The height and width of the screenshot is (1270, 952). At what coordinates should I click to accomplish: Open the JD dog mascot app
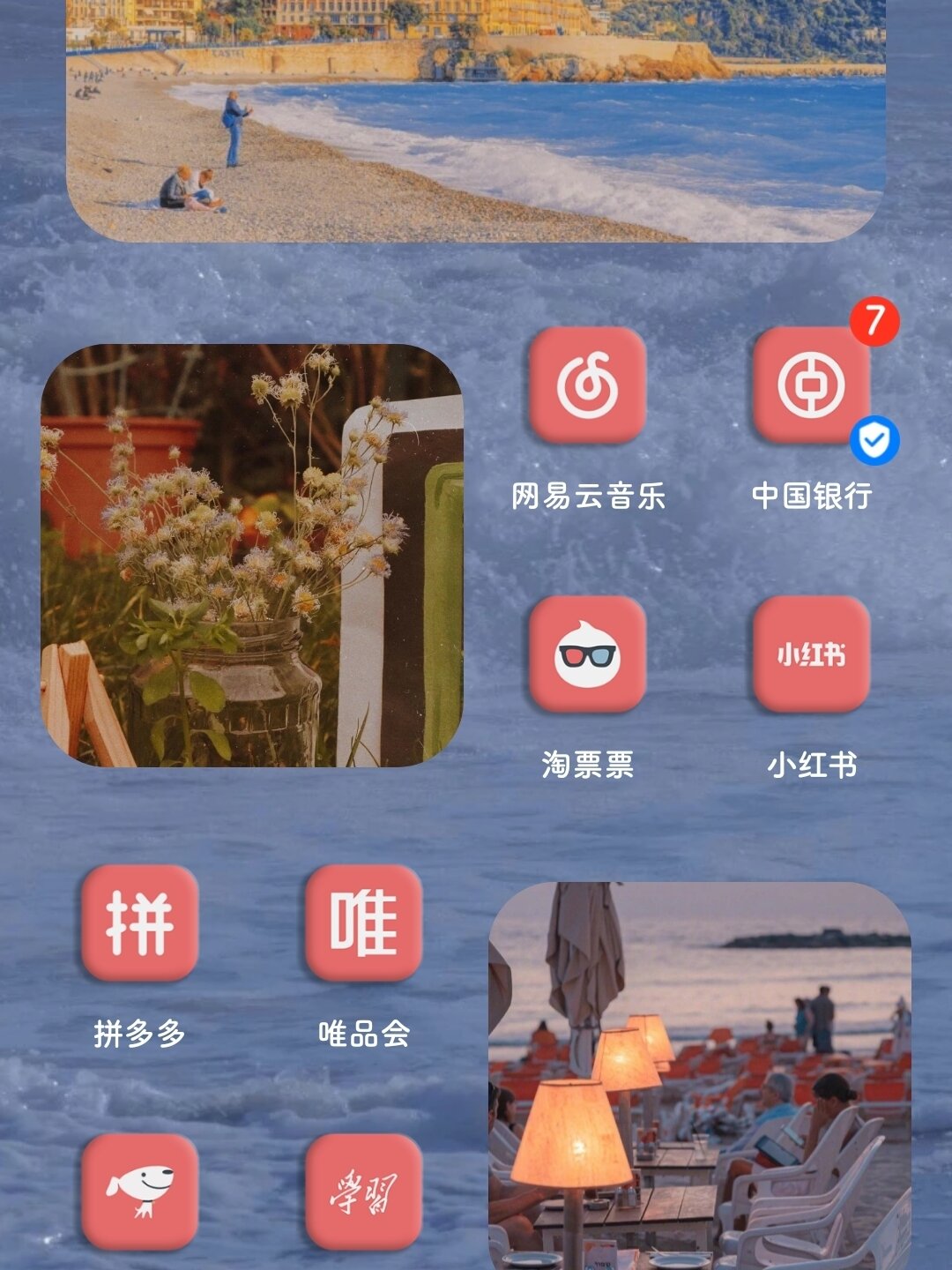(x=139, y=1192)
